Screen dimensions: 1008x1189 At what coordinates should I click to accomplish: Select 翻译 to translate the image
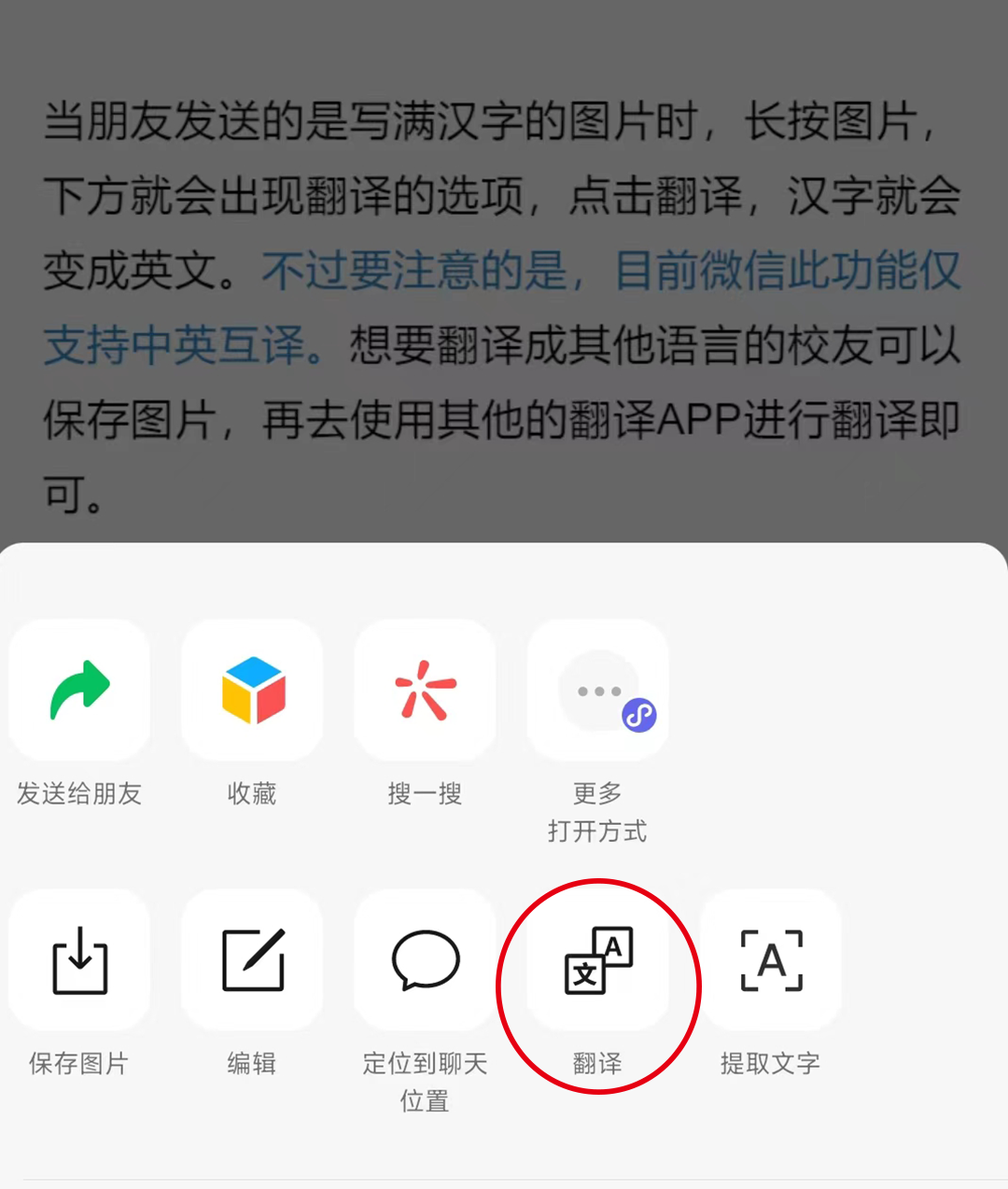pyautogui.click(x=597, y=961)
